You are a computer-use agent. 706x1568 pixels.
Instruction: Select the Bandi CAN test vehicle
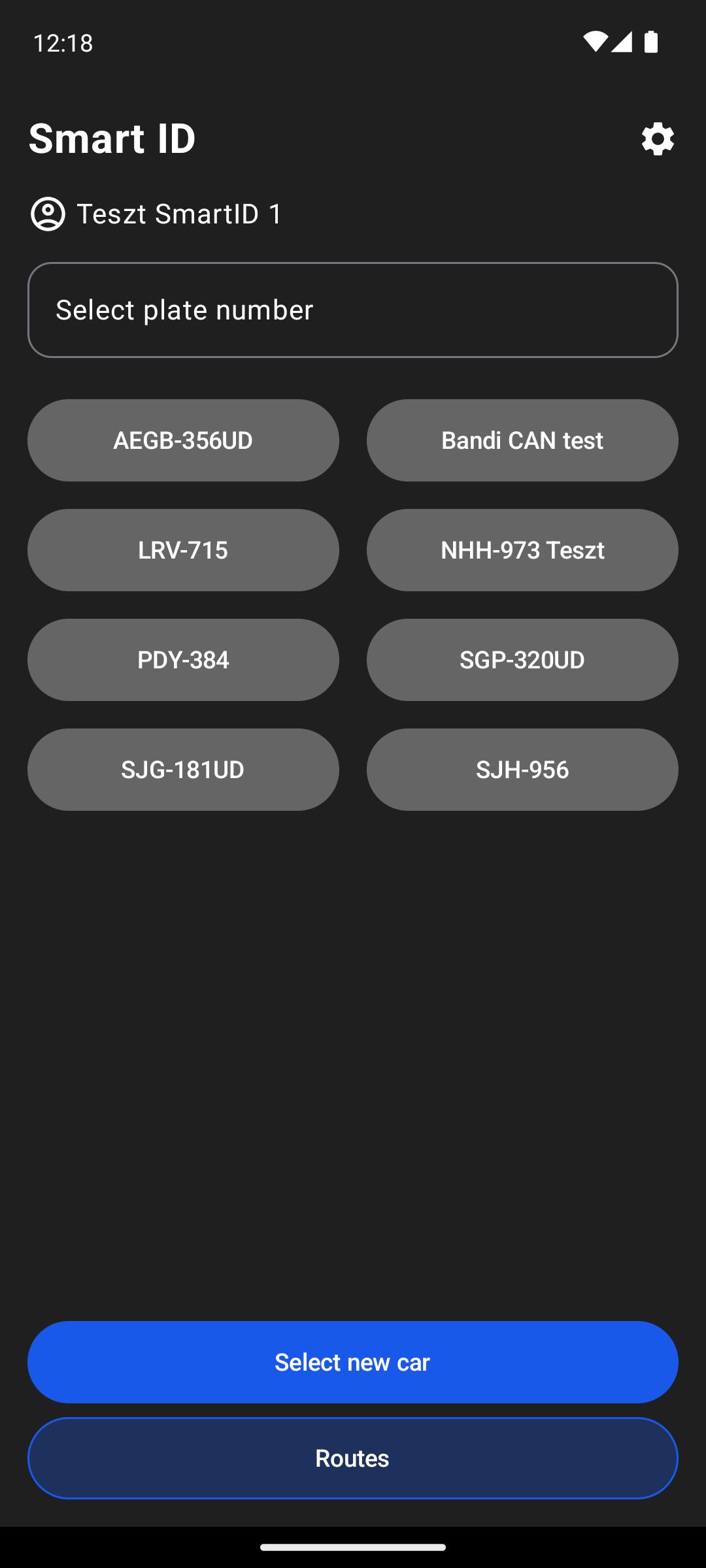(522, 440)
